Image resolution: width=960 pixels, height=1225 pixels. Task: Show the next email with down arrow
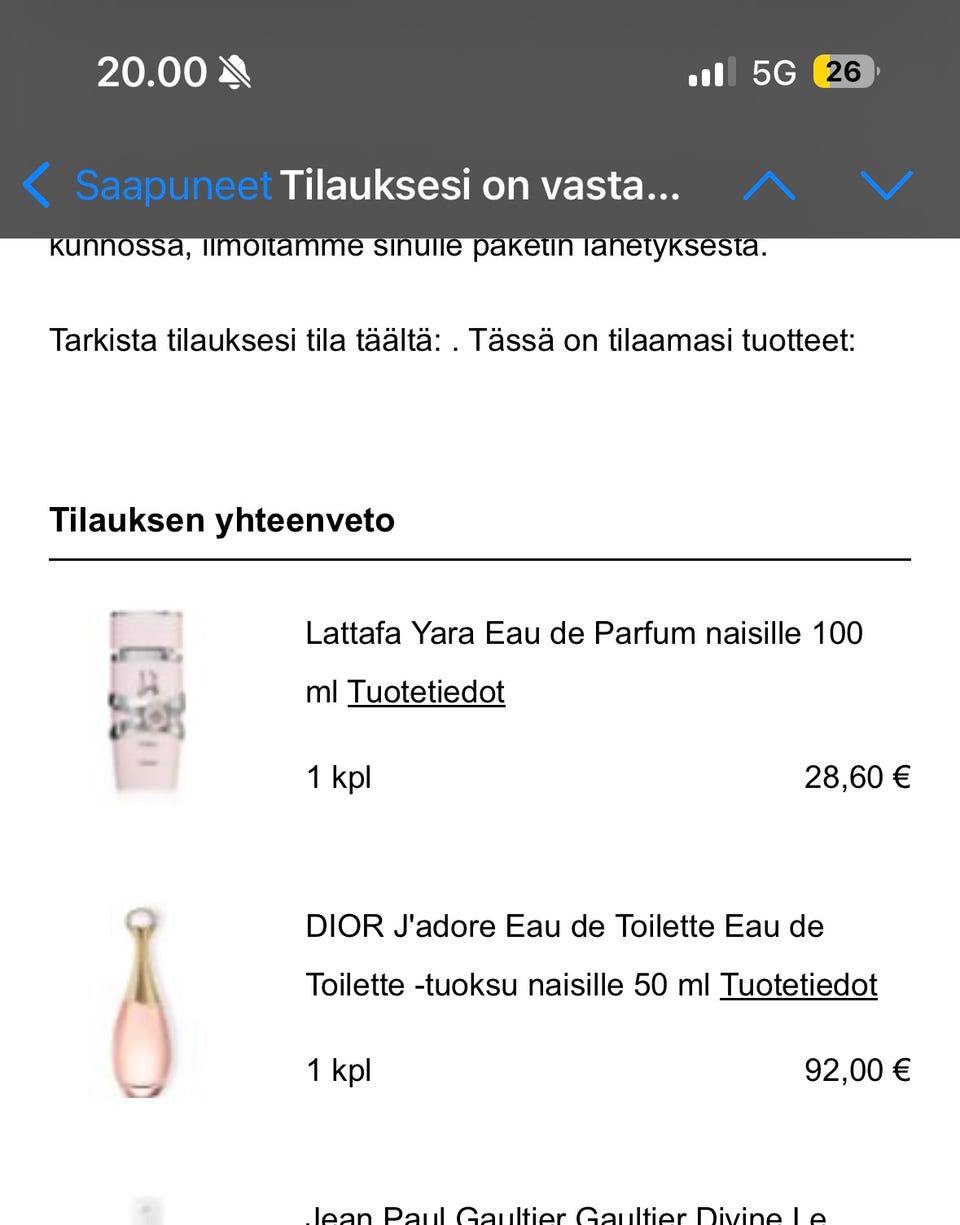click(x=886, y=186)
